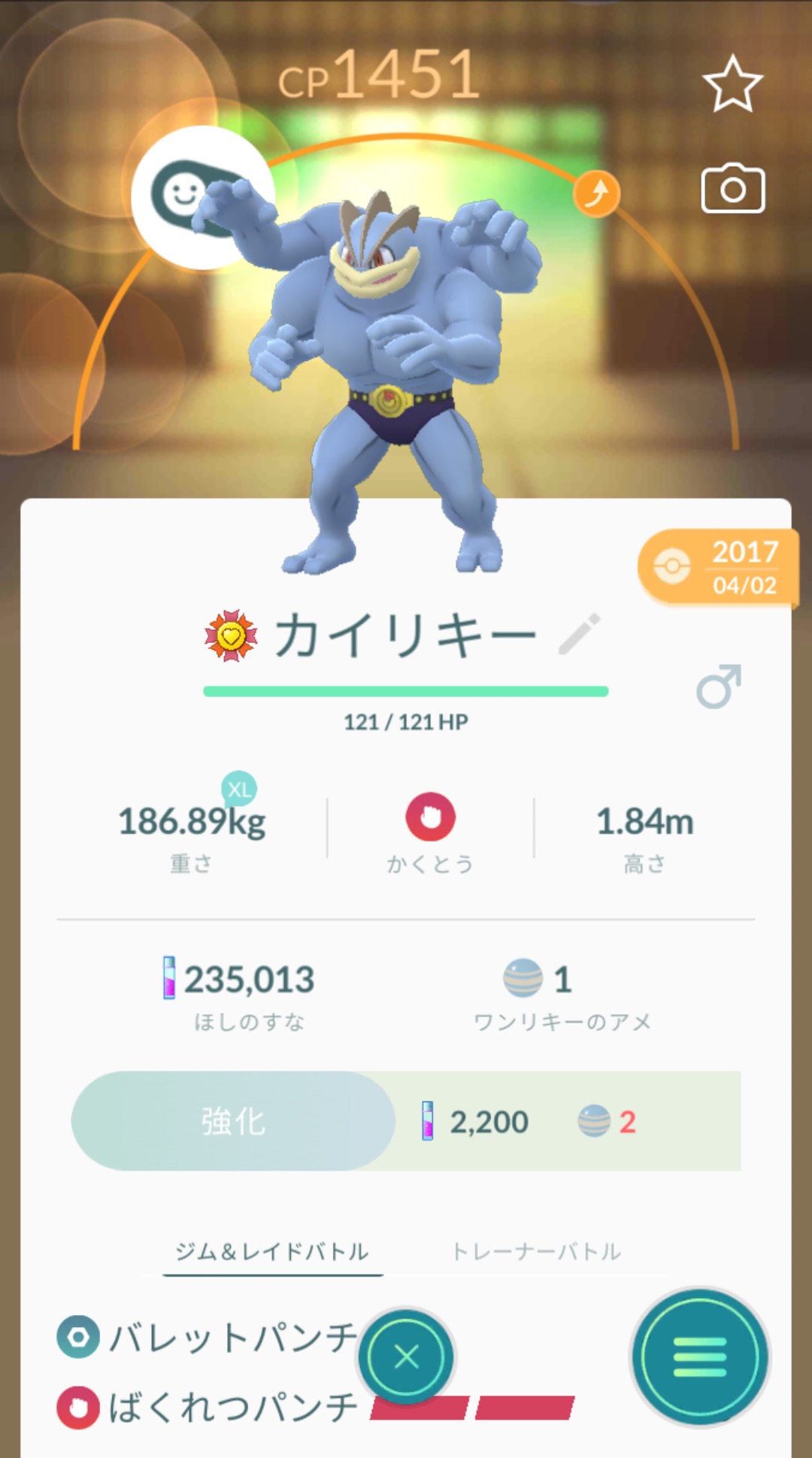Select the ジム&レイドバトル tab
This screenshot has height=1458, width=812.
coord(272,1251)
